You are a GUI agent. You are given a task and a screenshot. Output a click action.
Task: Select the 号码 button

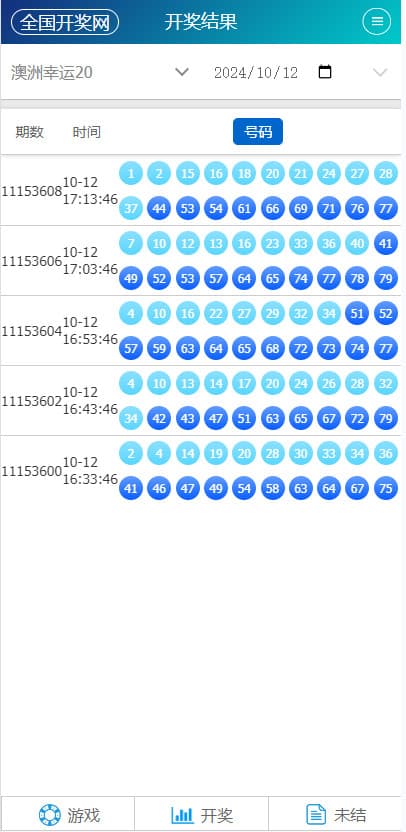[x=258, y=132]
